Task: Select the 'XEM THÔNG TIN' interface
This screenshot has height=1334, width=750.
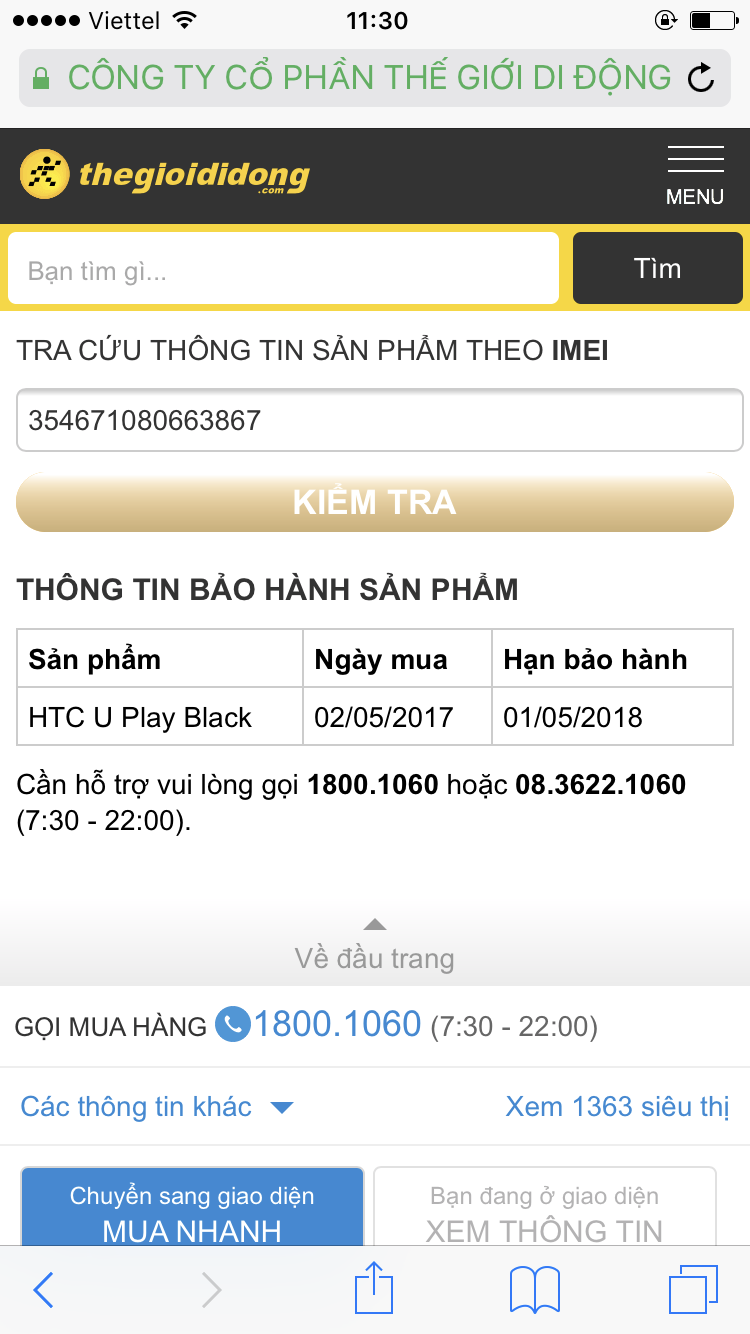Action: (x=545, y=1210)
